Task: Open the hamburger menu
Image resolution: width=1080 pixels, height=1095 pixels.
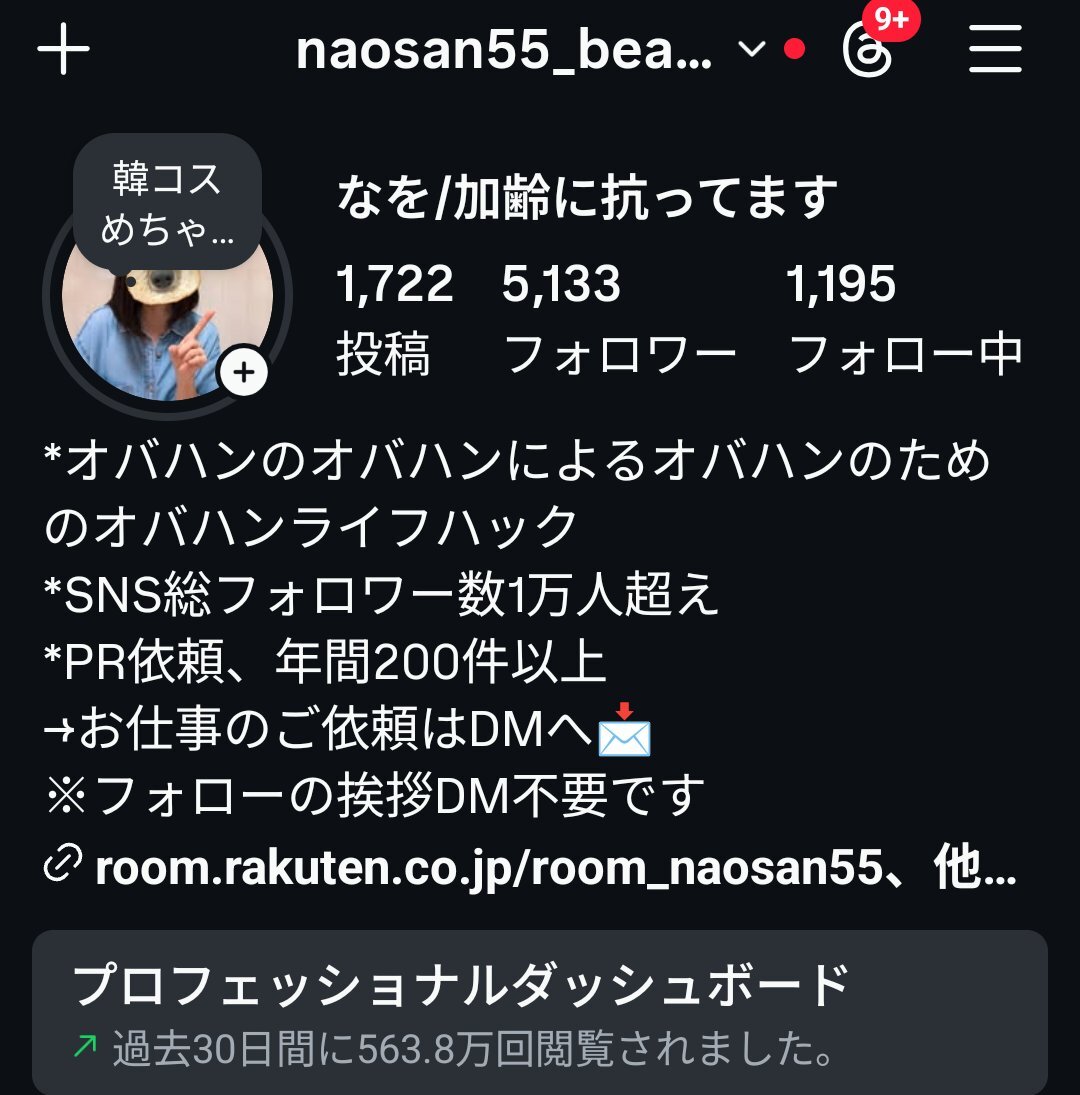Action: (x=995, y=50)
